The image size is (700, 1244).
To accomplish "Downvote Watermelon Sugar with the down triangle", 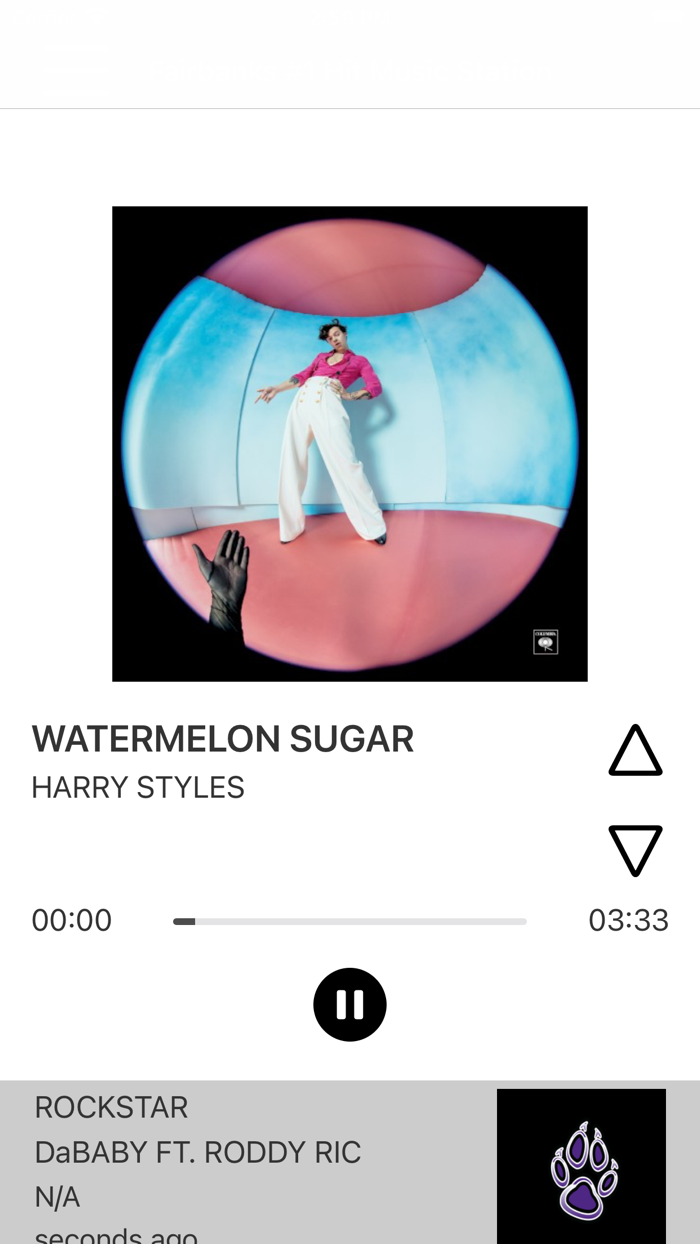I will 635,849.
